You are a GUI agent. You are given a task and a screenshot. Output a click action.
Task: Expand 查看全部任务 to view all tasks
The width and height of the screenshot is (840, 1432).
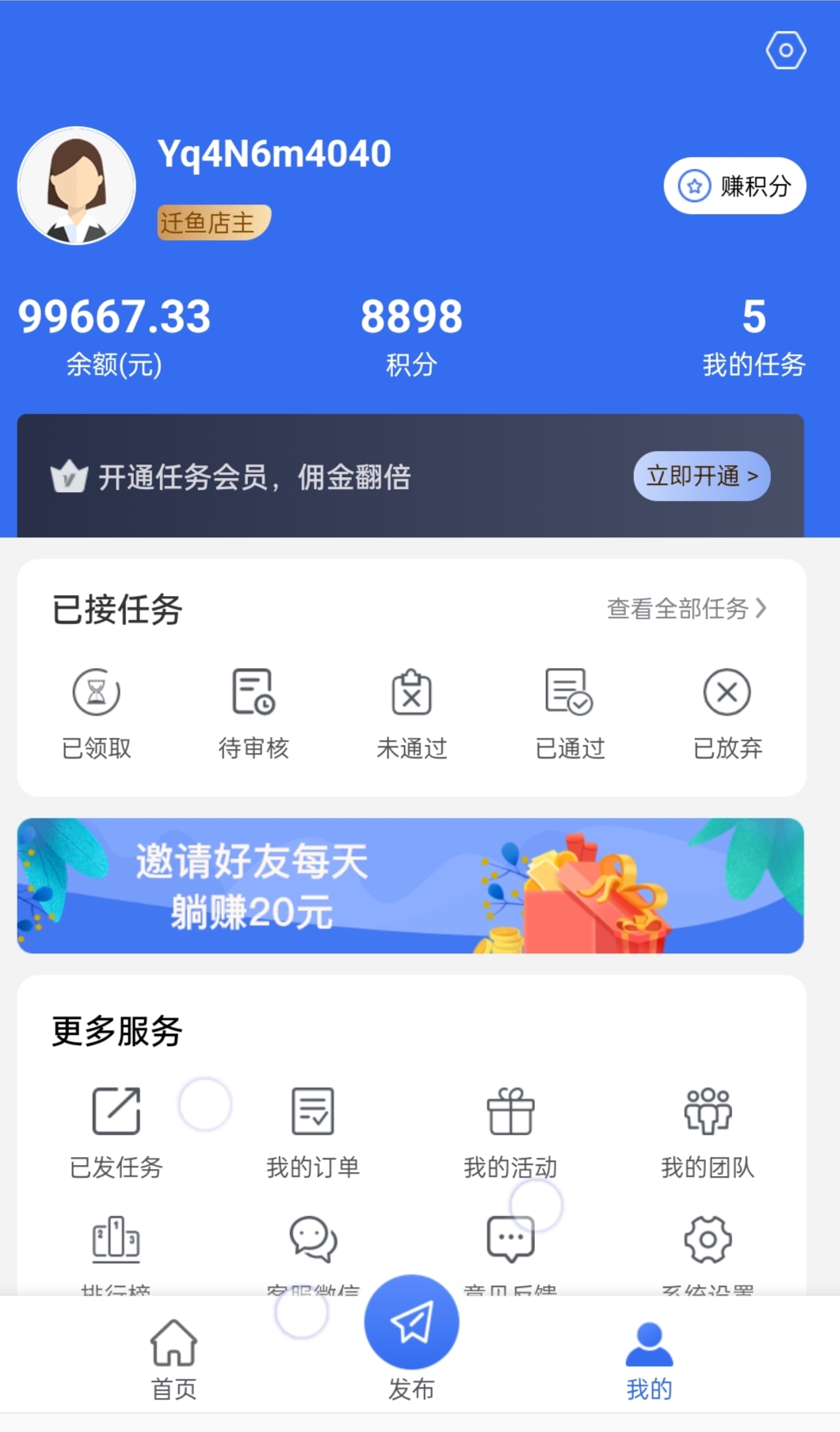pyautogui.click(x=686, y=609)
